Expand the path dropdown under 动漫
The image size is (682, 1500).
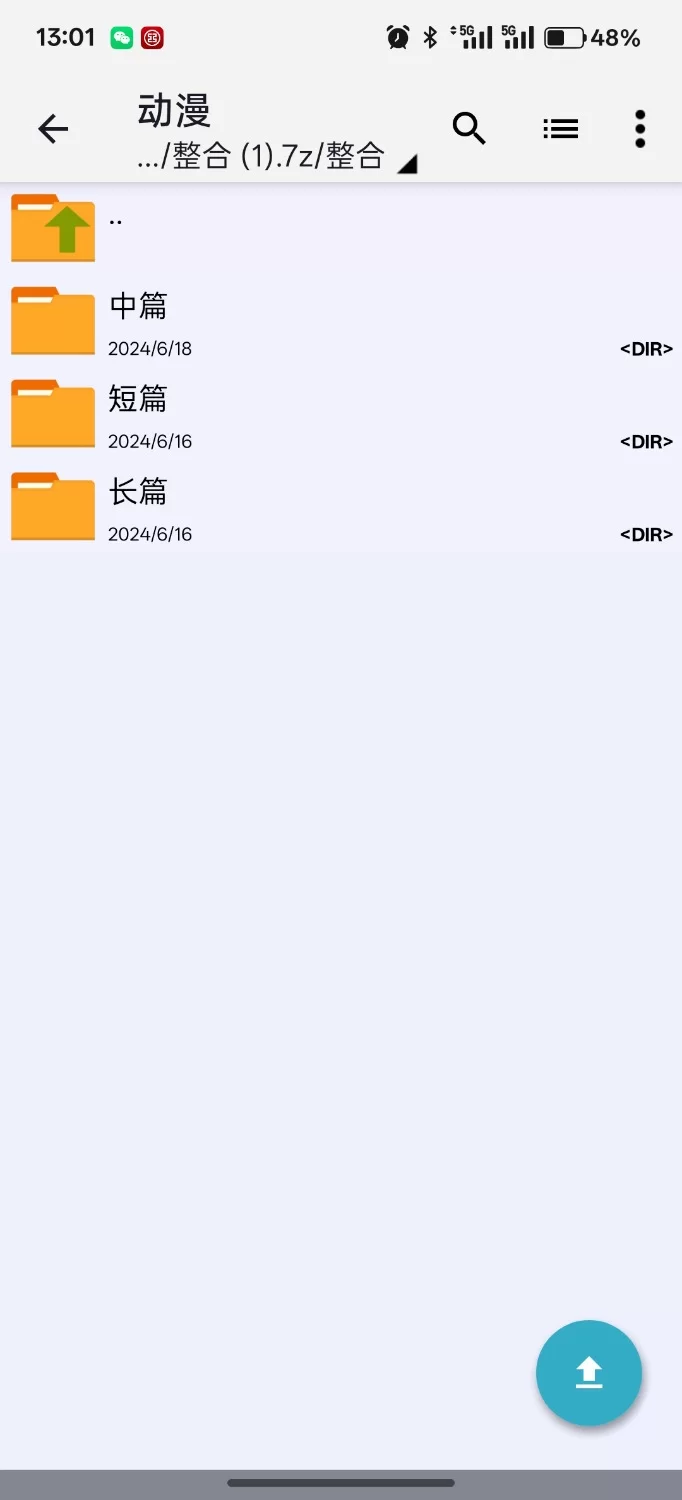(x=406, y=163)
